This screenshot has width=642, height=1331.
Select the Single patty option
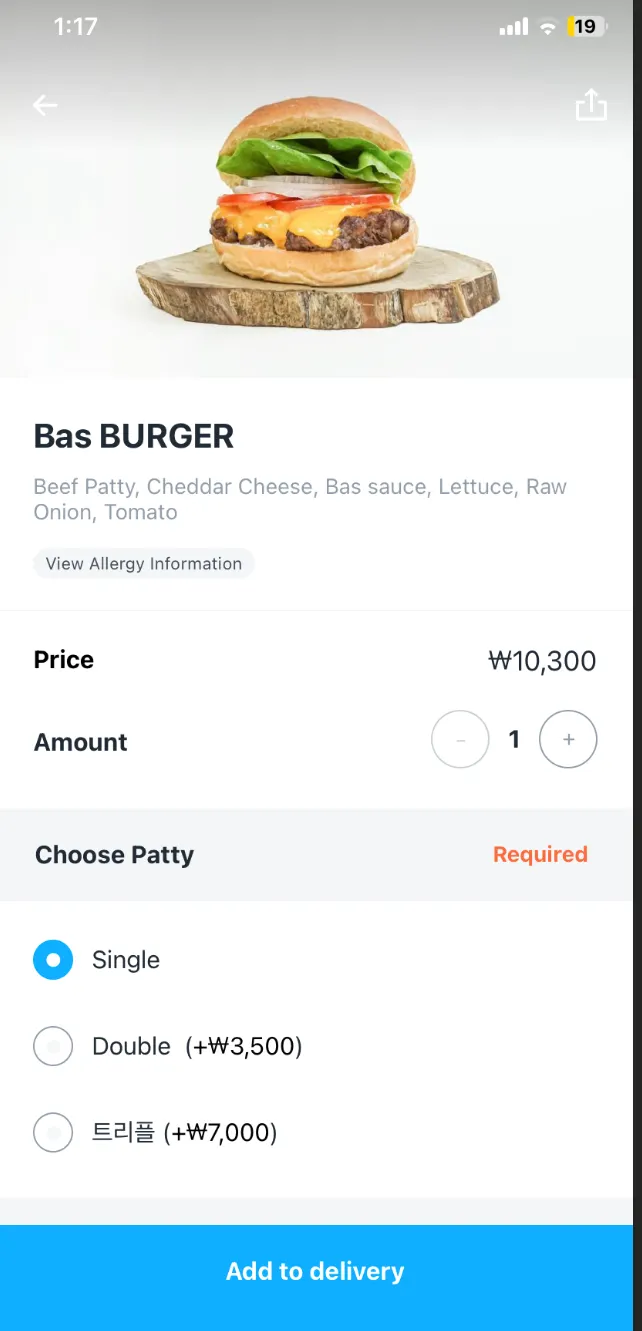[53, 960]
